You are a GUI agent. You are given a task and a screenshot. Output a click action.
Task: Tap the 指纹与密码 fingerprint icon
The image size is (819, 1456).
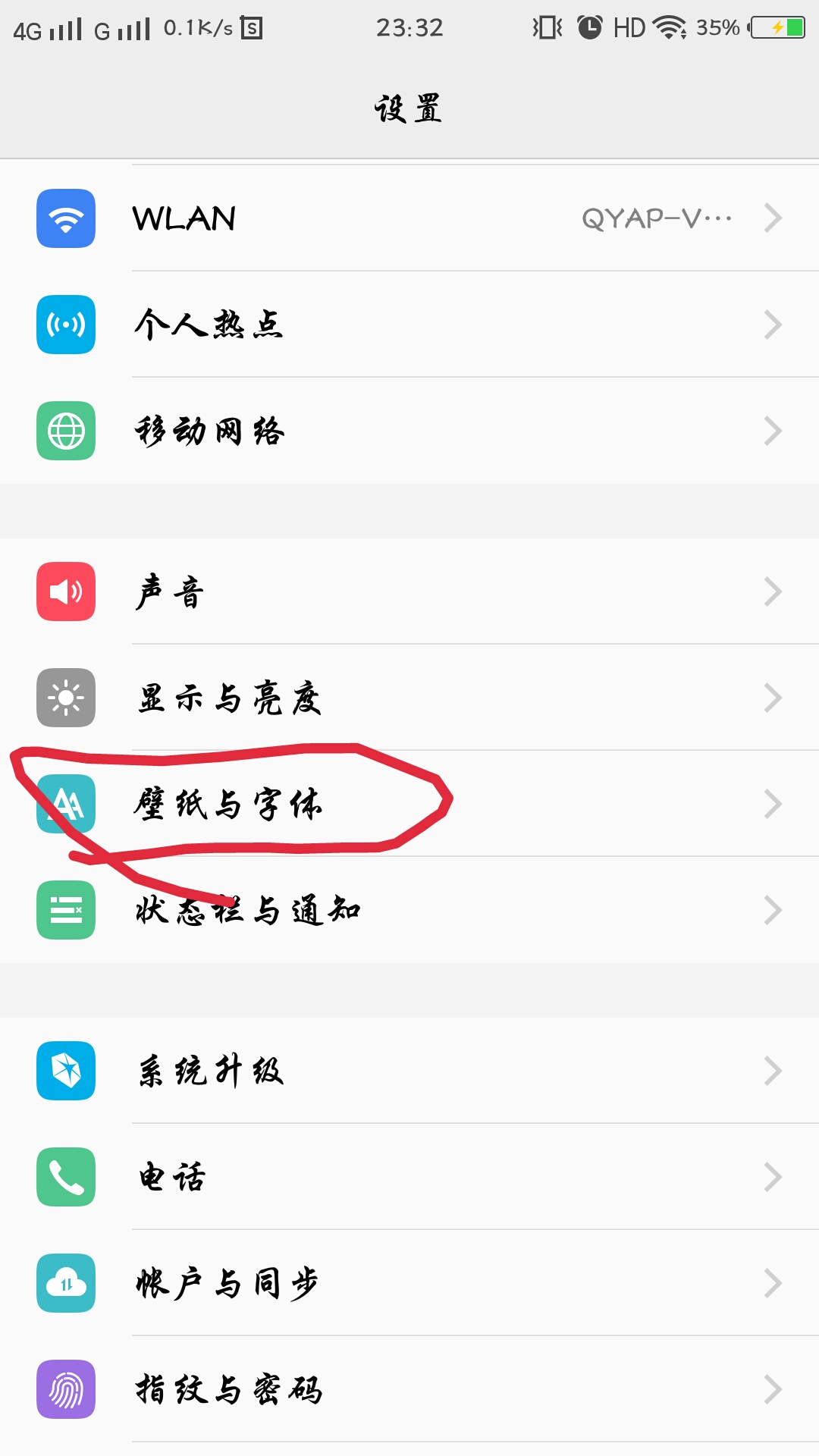coord(65,1389)
